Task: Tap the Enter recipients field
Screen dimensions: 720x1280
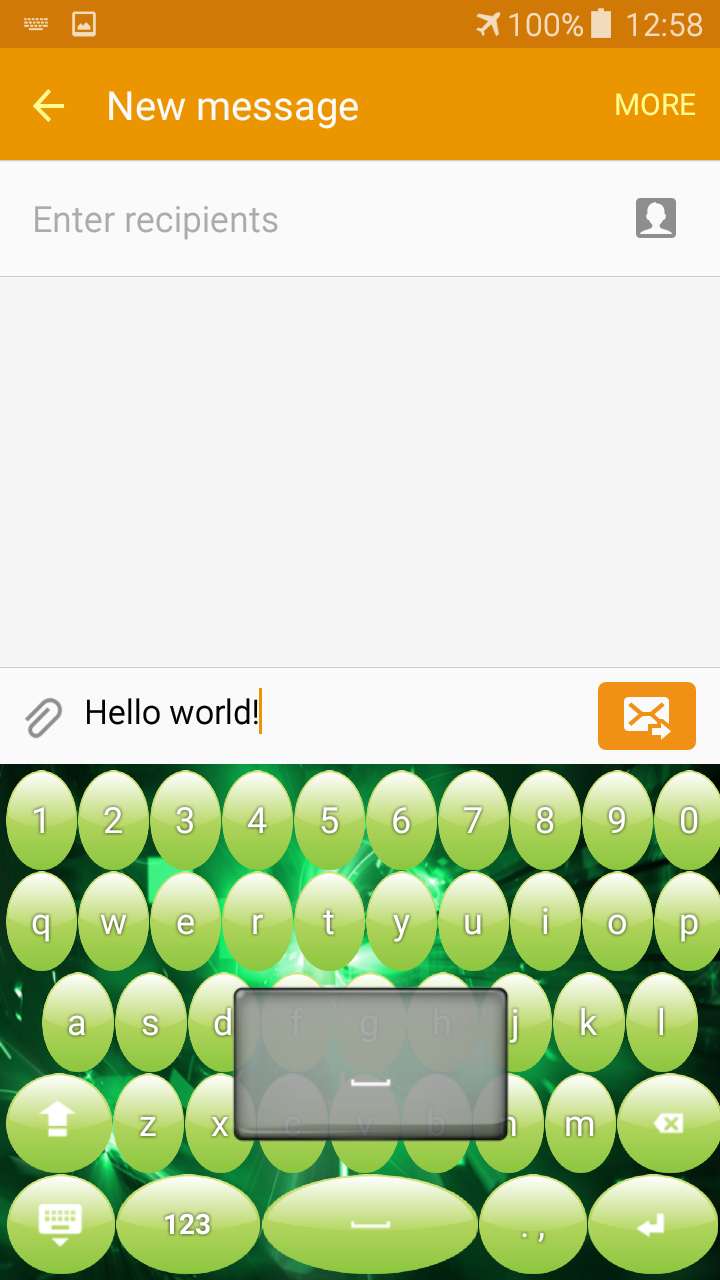Action: click(x=155, y=218)
